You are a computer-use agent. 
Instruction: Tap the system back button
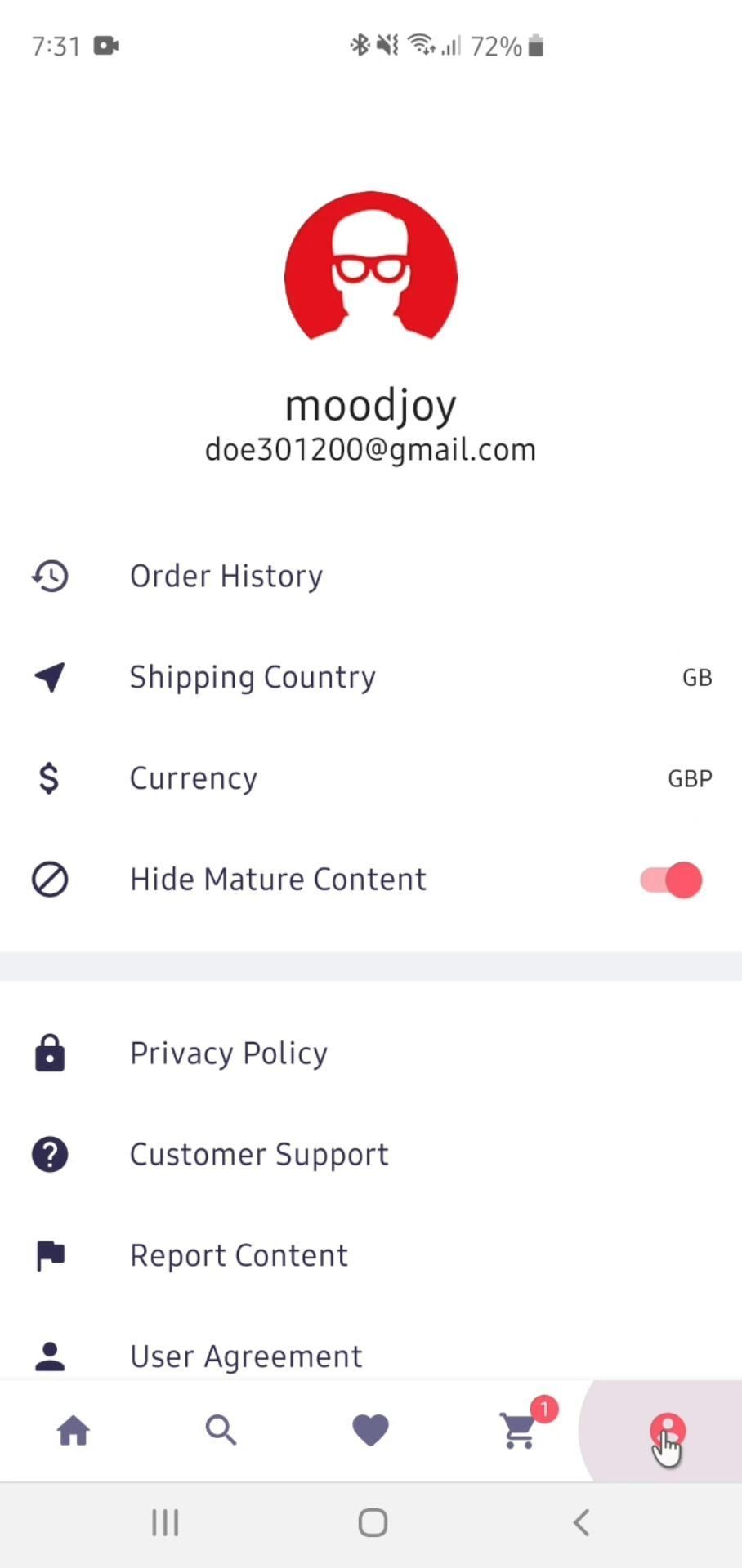point(581,1522)
